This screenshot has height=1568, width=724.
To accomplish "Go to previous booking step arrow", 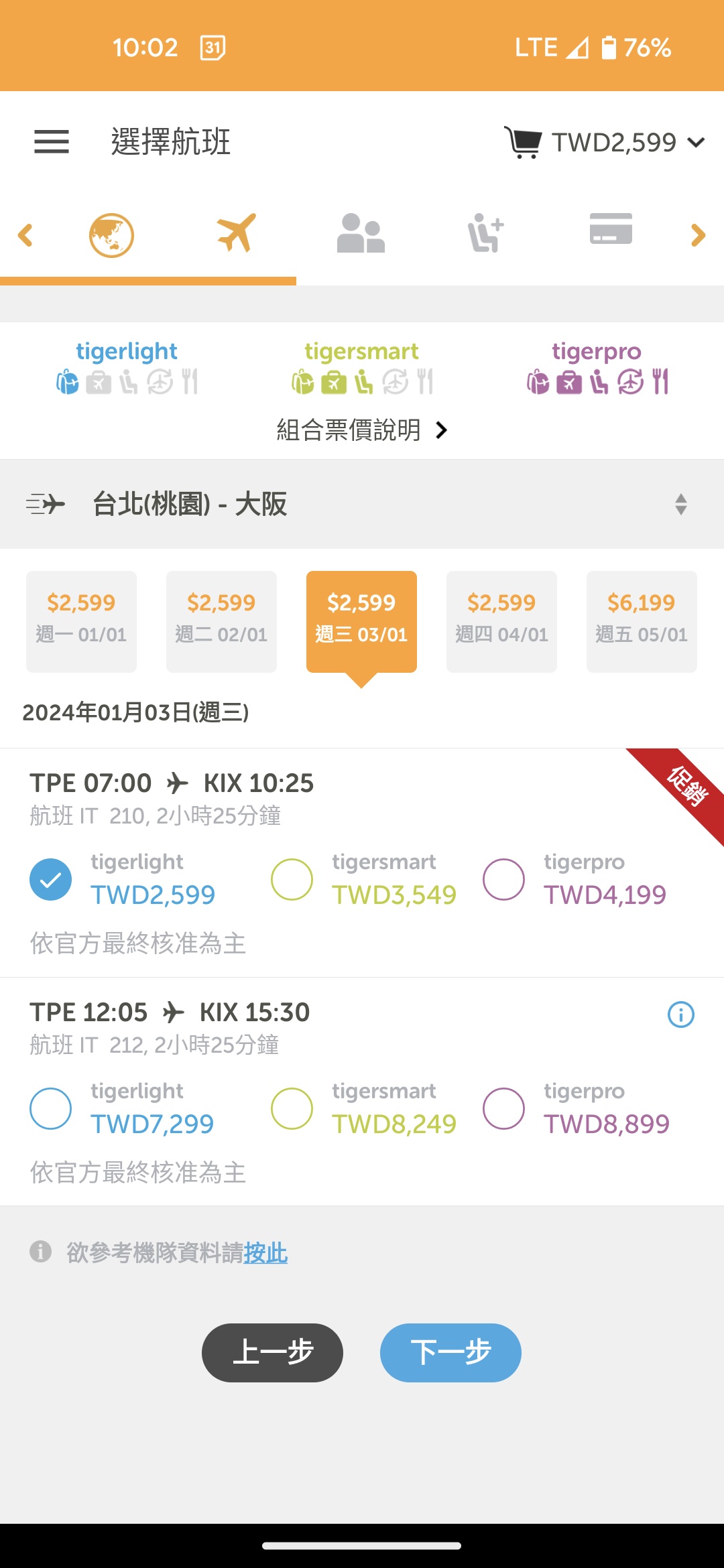I will (x=25, y=235).
